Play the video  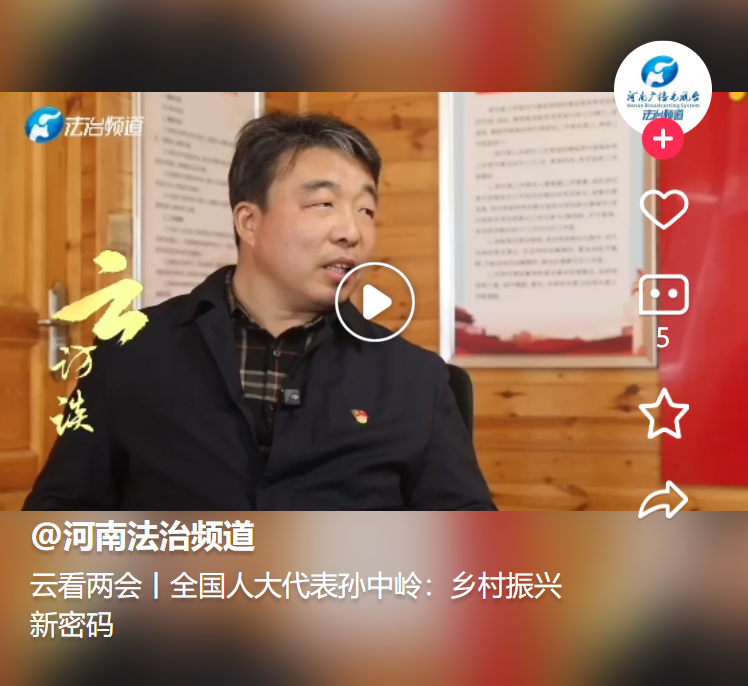pos(375,302)
